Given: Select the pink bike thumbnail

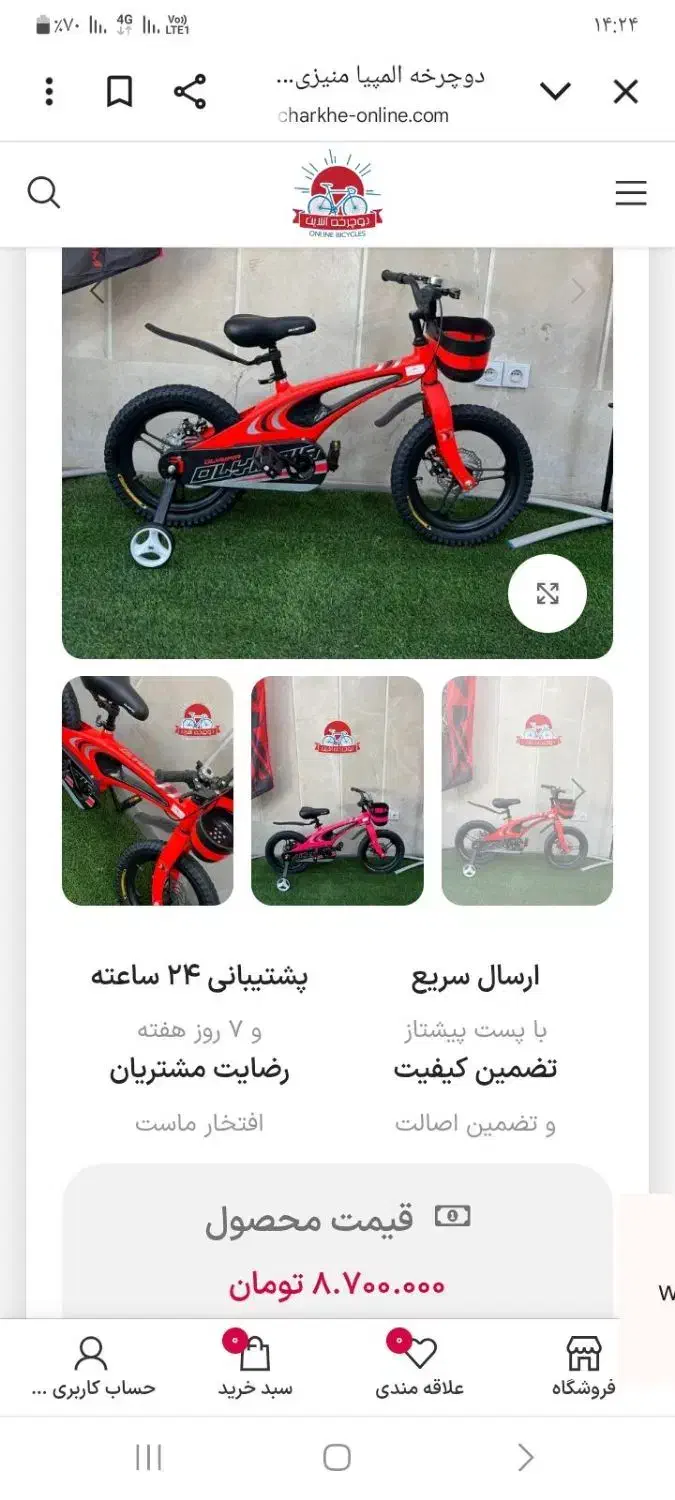Looking at the screenshot, I should click(337, 791).
